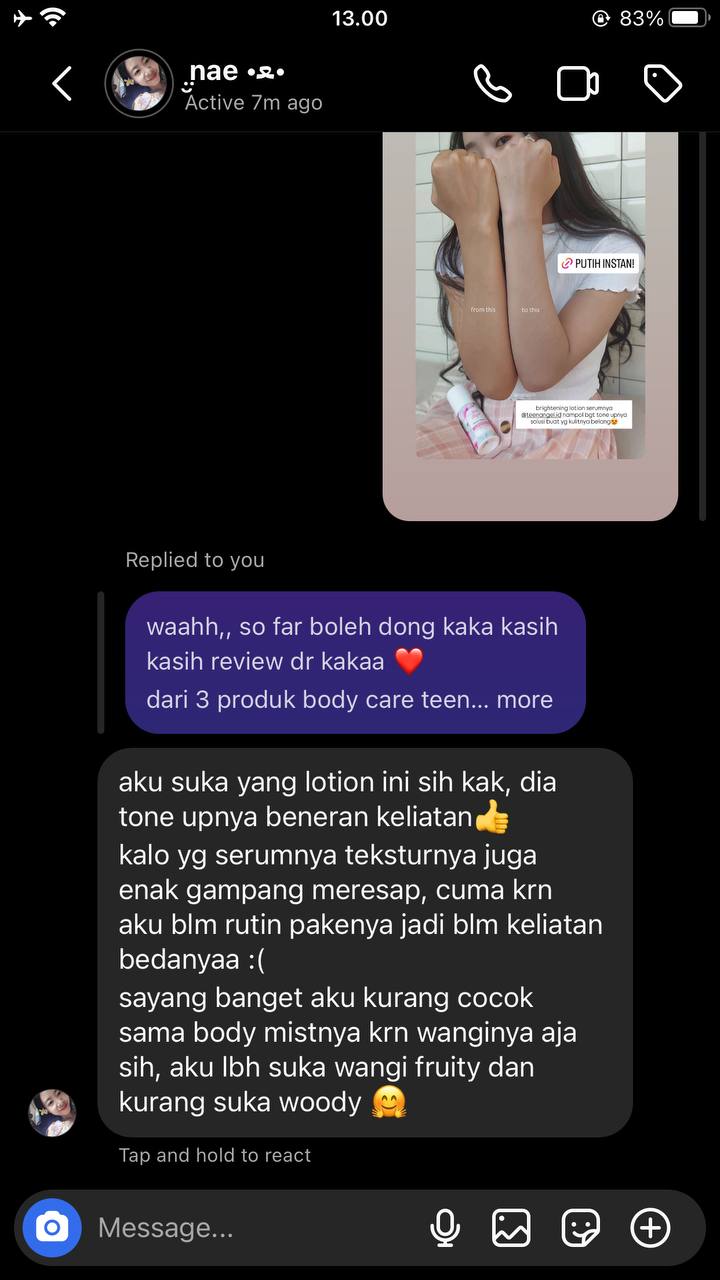Open the camera from the message bar
Viewport: 720px width, 1280px height.
[x=52, y=1227]
